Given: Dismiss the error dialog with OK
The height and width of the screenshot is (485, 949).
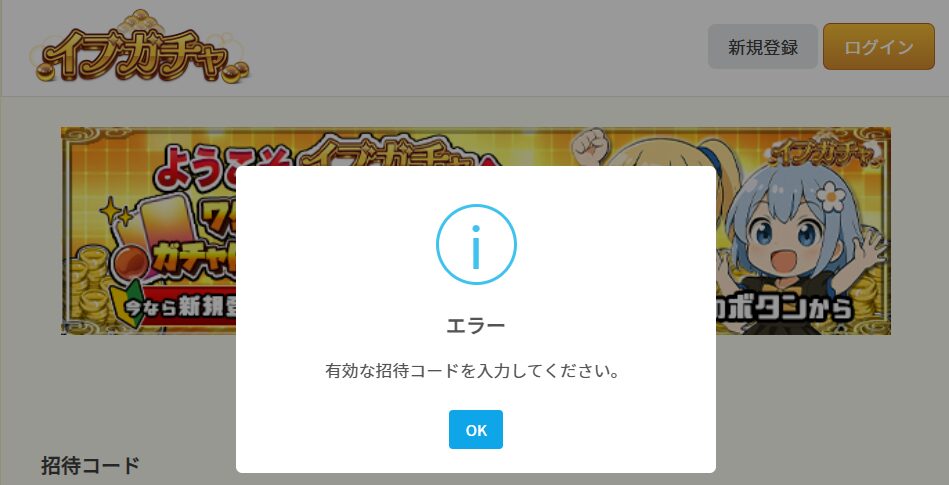Looking at the screenshot, I should point(475,430).
